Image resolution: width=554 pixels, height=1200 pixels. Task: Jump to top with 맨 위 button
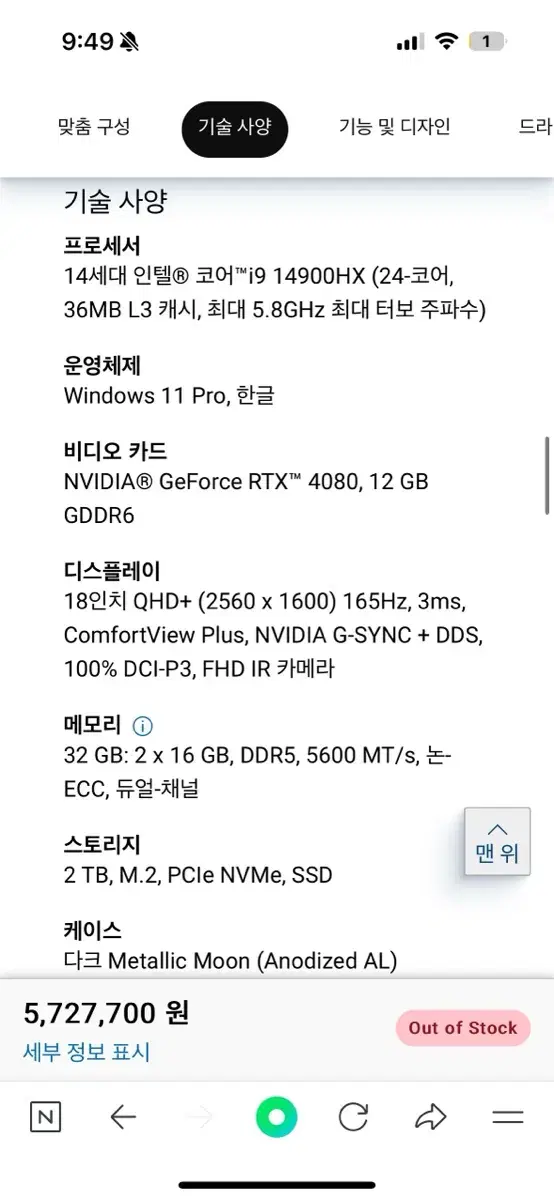497,843
